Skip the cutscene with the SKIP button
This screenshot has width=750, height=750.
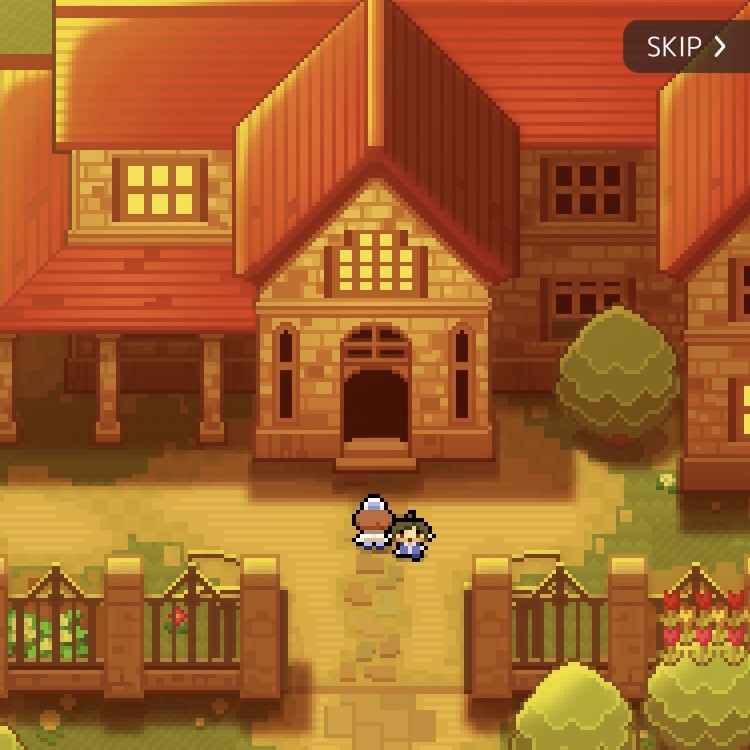tap(686, 47)
